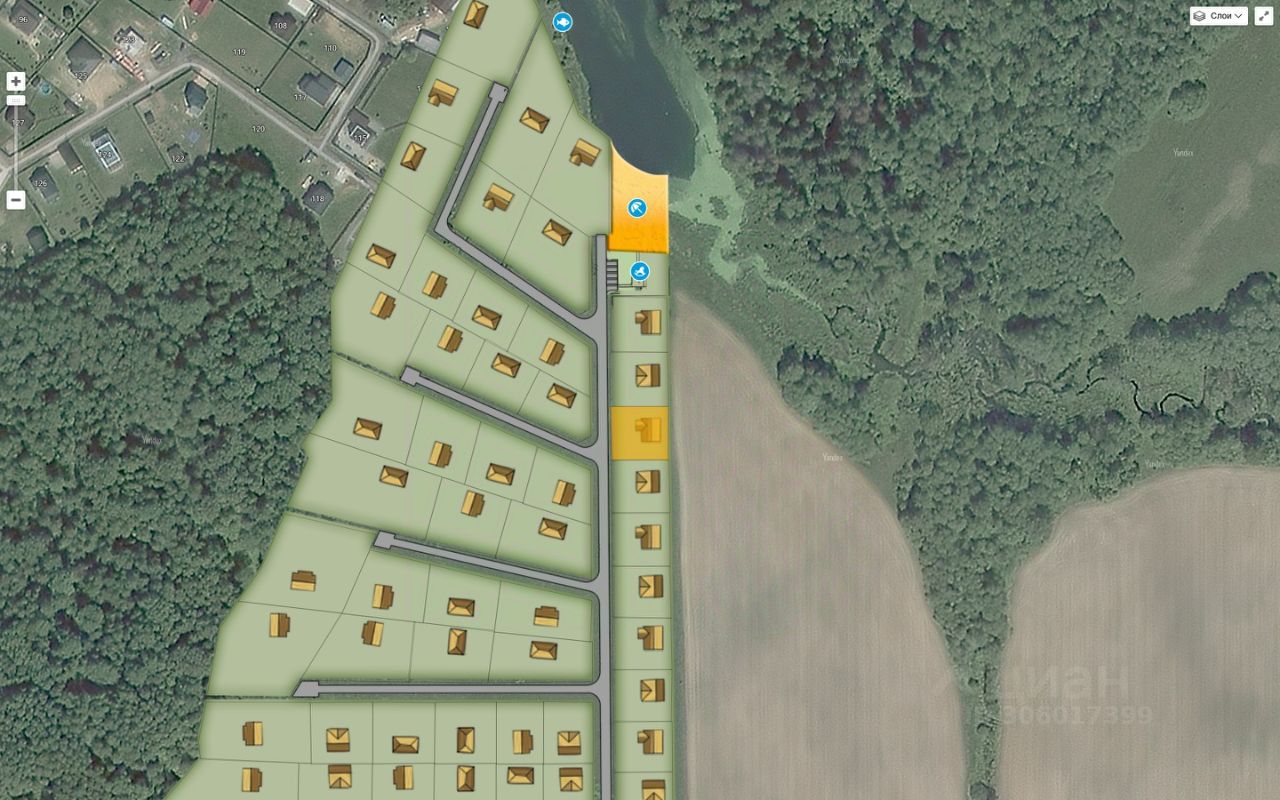Expand the map to fullscreen
Viewport: 1280px width, 800px height.
(x=1264, y=16)
